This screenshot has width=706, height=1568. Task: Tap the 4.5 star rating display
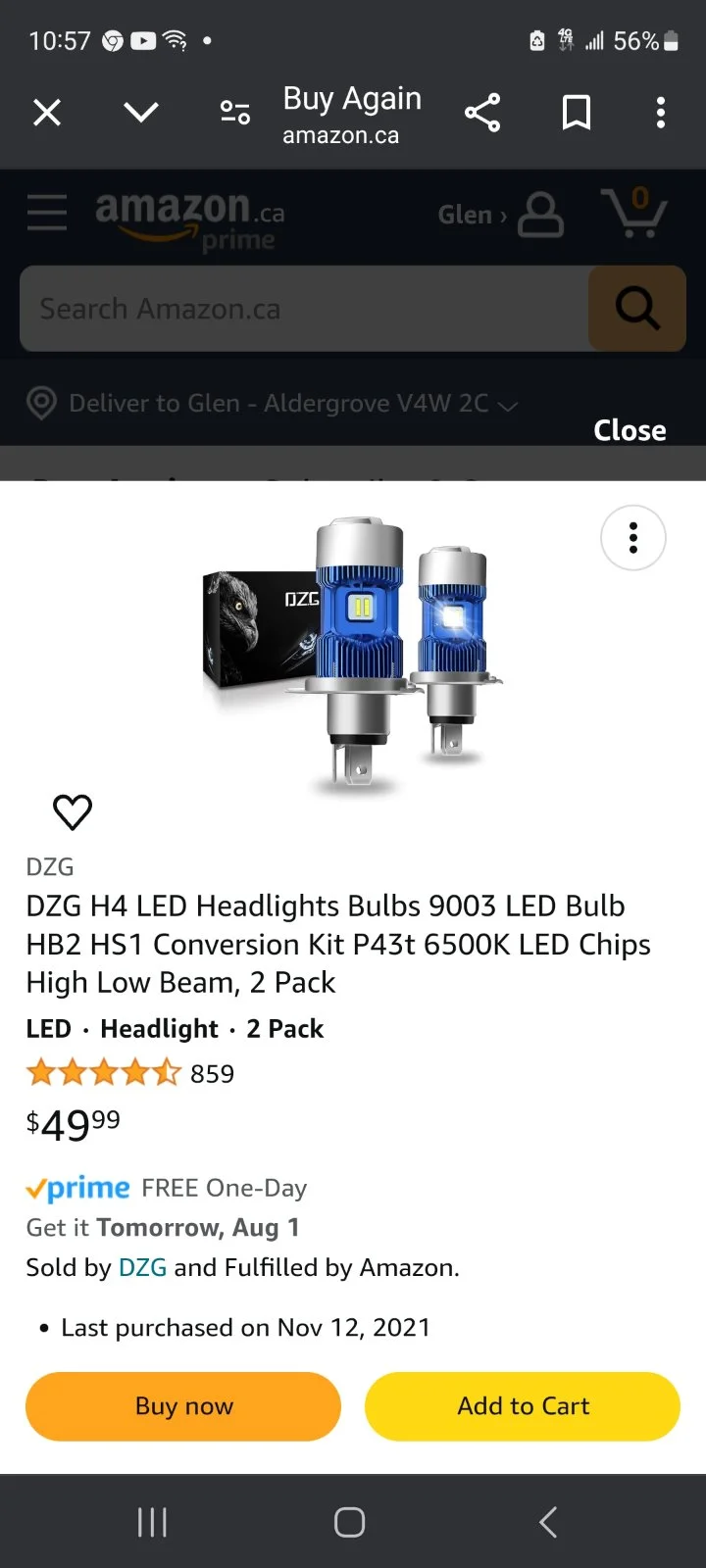(x=104, y=1072)
